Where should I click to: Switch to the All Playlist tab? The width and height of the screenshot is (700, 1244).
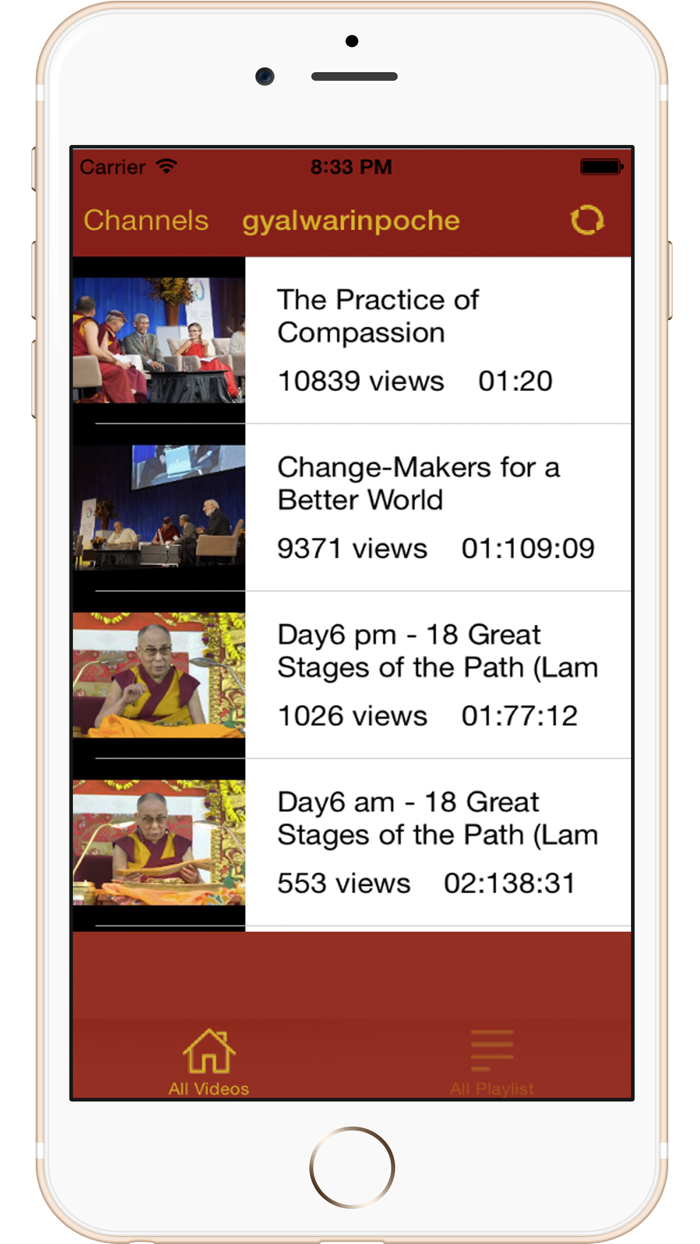coord(491,1062)
